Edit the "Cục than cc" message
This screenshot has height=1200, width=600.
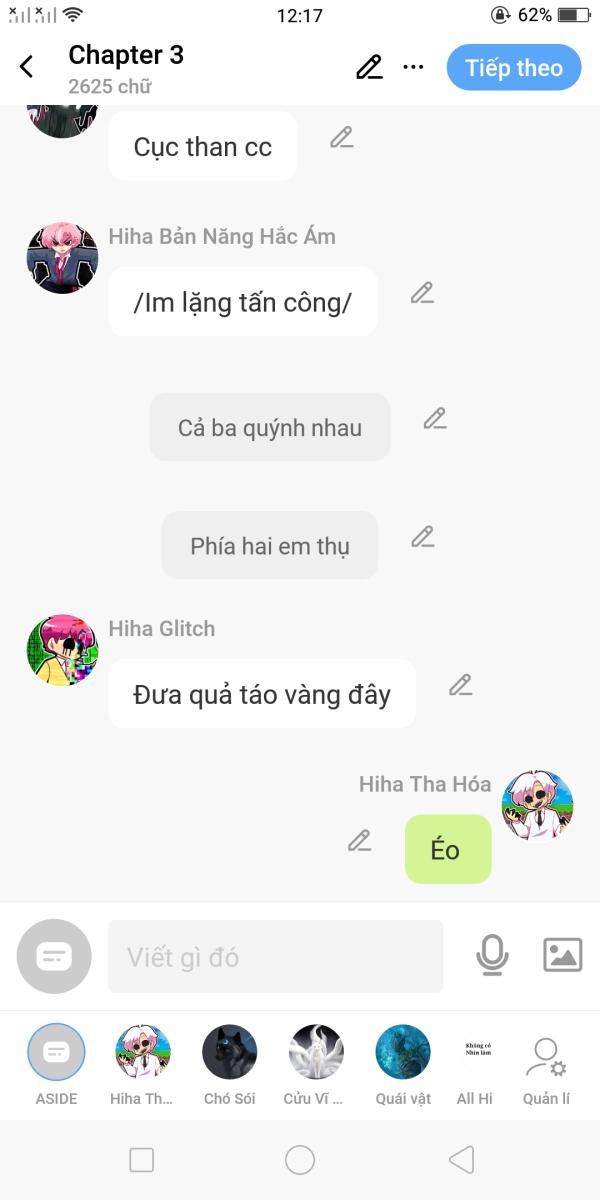(x=342, y=138)
